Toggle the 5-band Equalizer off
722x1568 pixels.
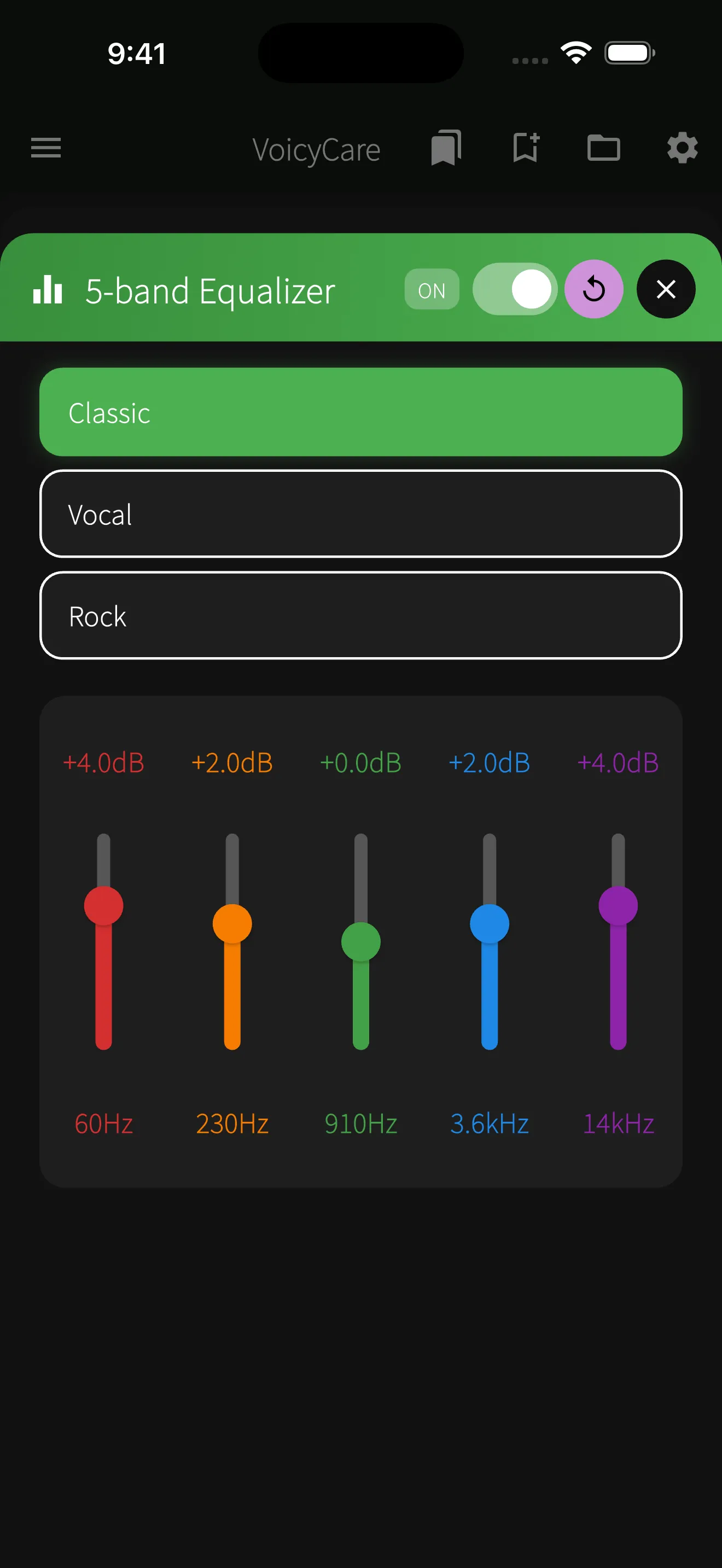coord(515,290)
